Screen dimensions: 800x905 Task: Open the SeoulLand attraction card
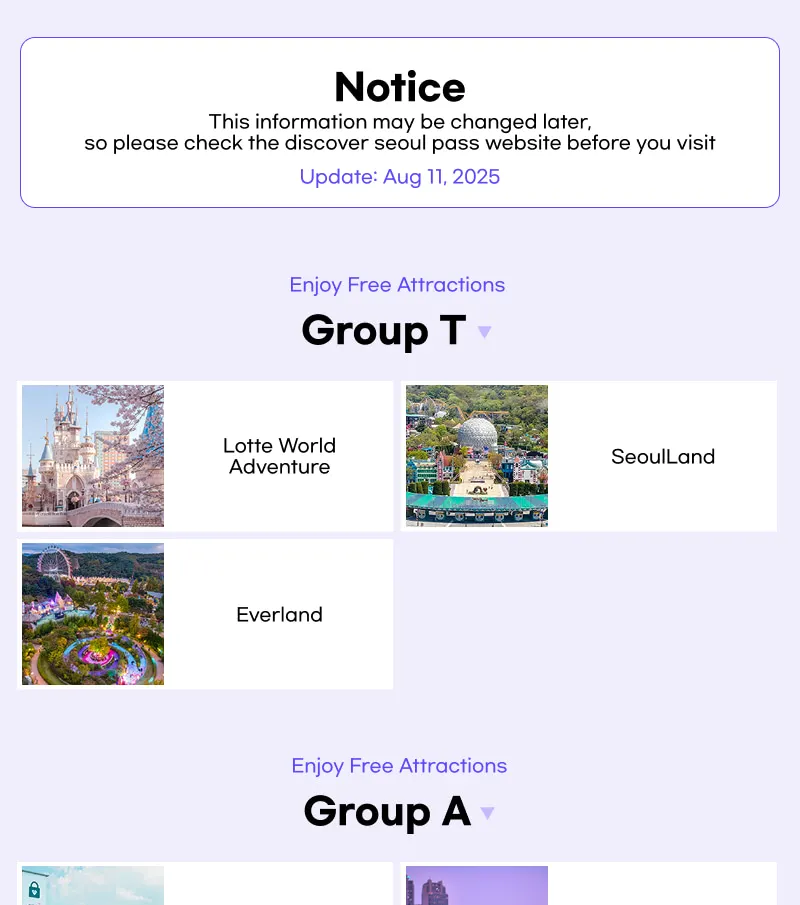(589, 456)
